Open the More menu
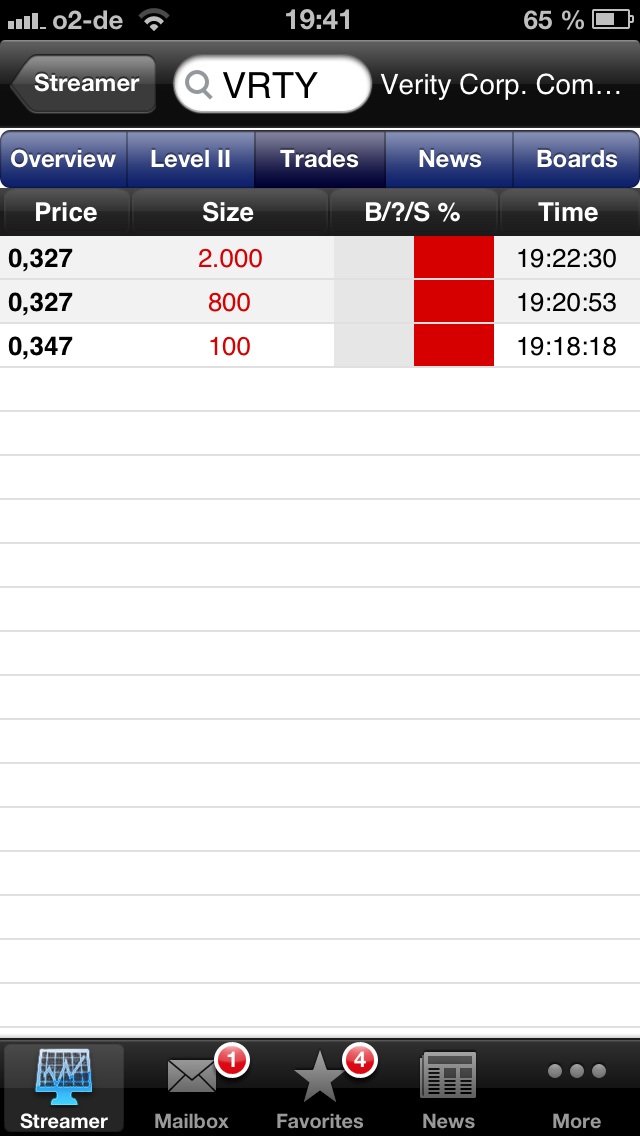 click(x=576, y=1088)
